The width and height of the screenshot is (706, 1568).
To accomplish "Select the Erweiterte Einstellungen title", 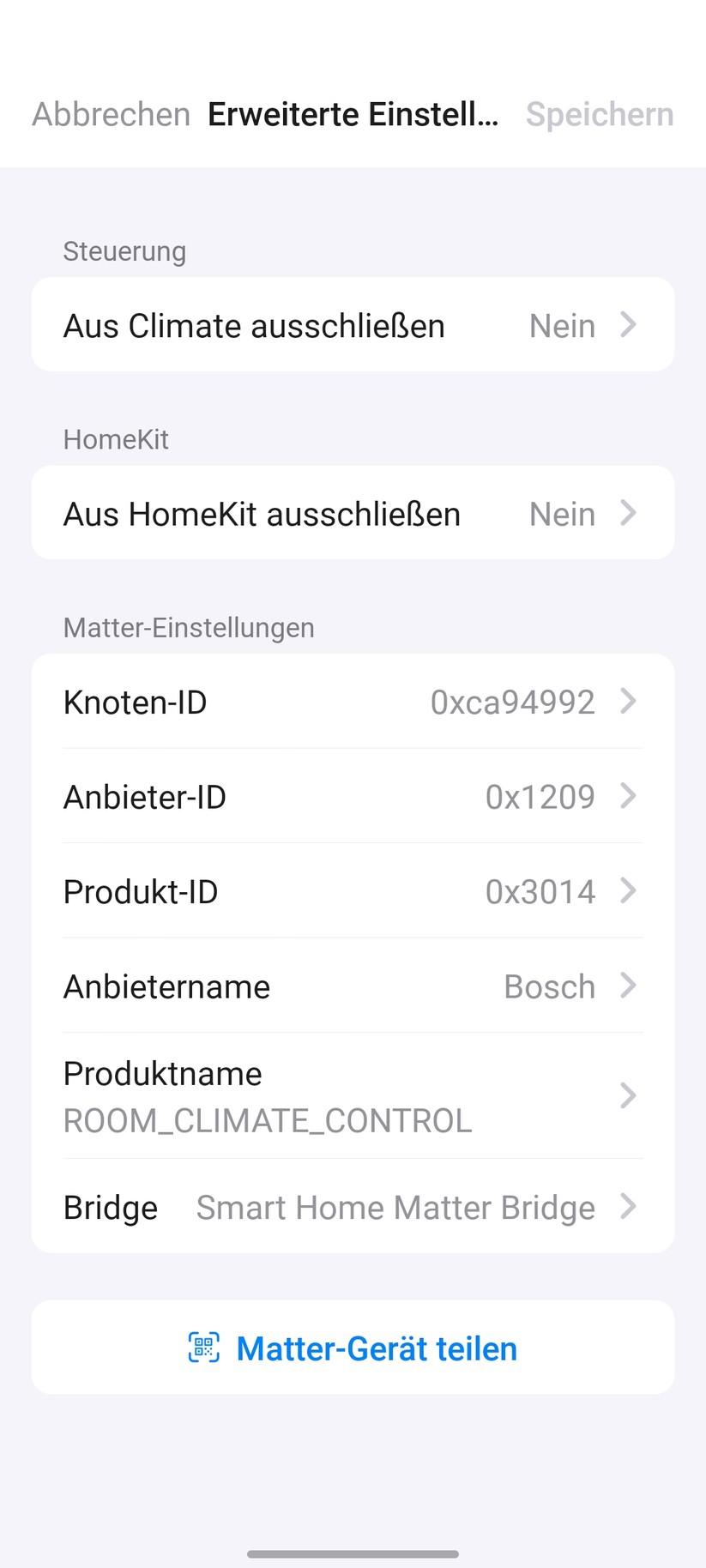I will tap(353, 114).
